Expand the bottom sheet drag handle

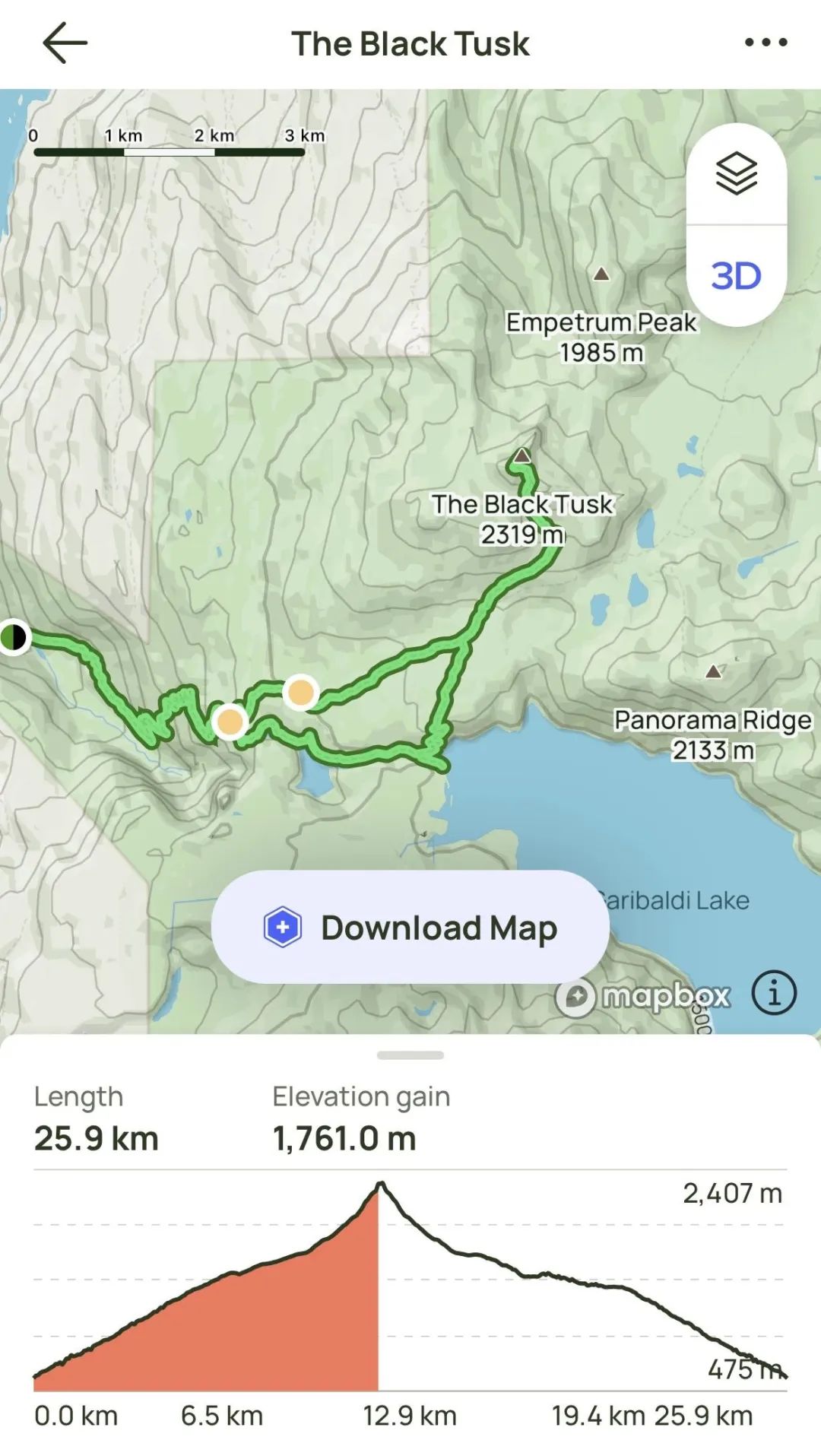[410, 1055]
